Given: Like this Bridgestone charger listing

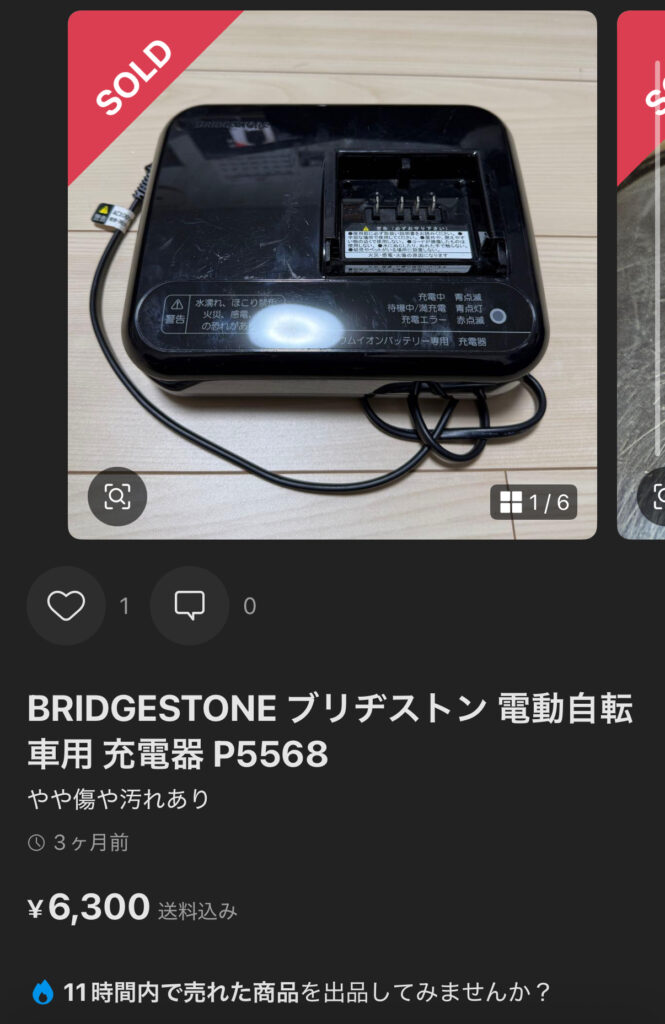Looking at the screenshot, I should pos(66,606).
